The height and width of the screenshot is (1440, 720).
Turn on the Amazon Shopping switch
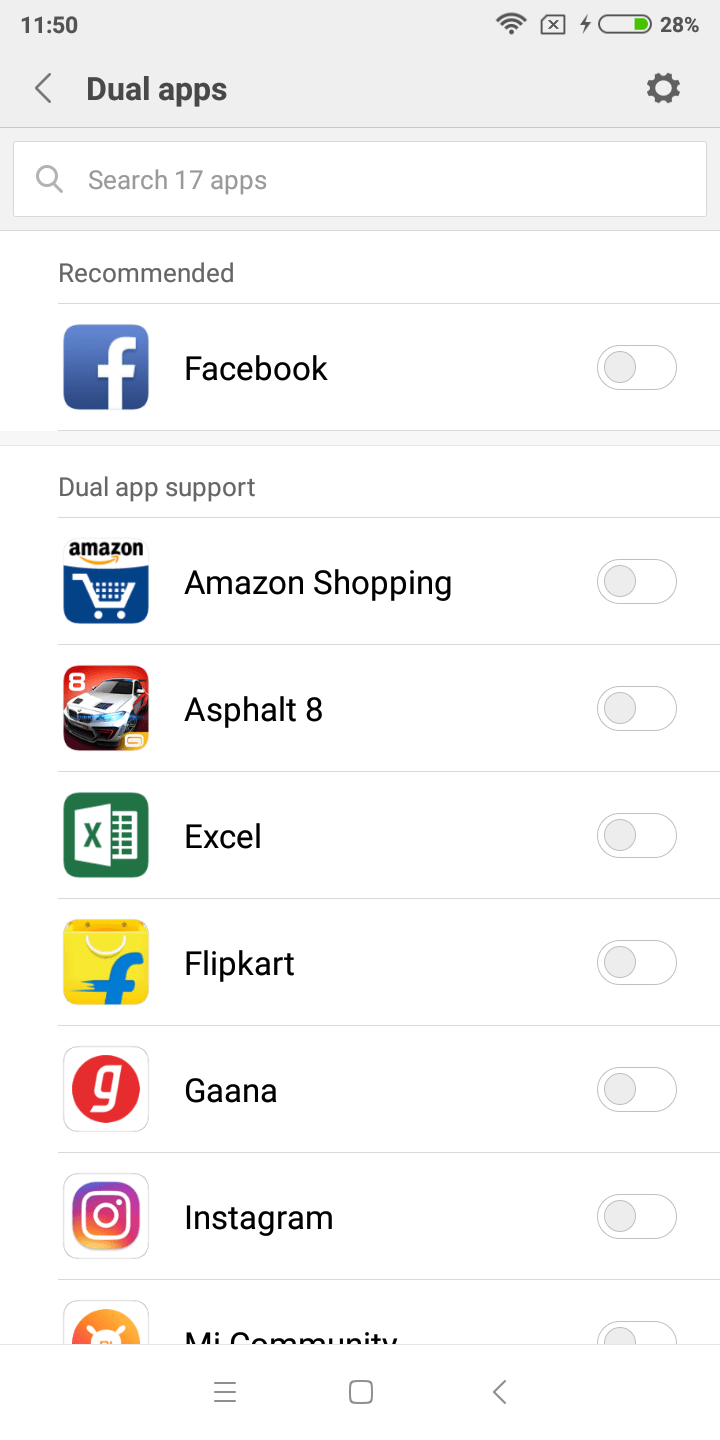pos(637,582)
